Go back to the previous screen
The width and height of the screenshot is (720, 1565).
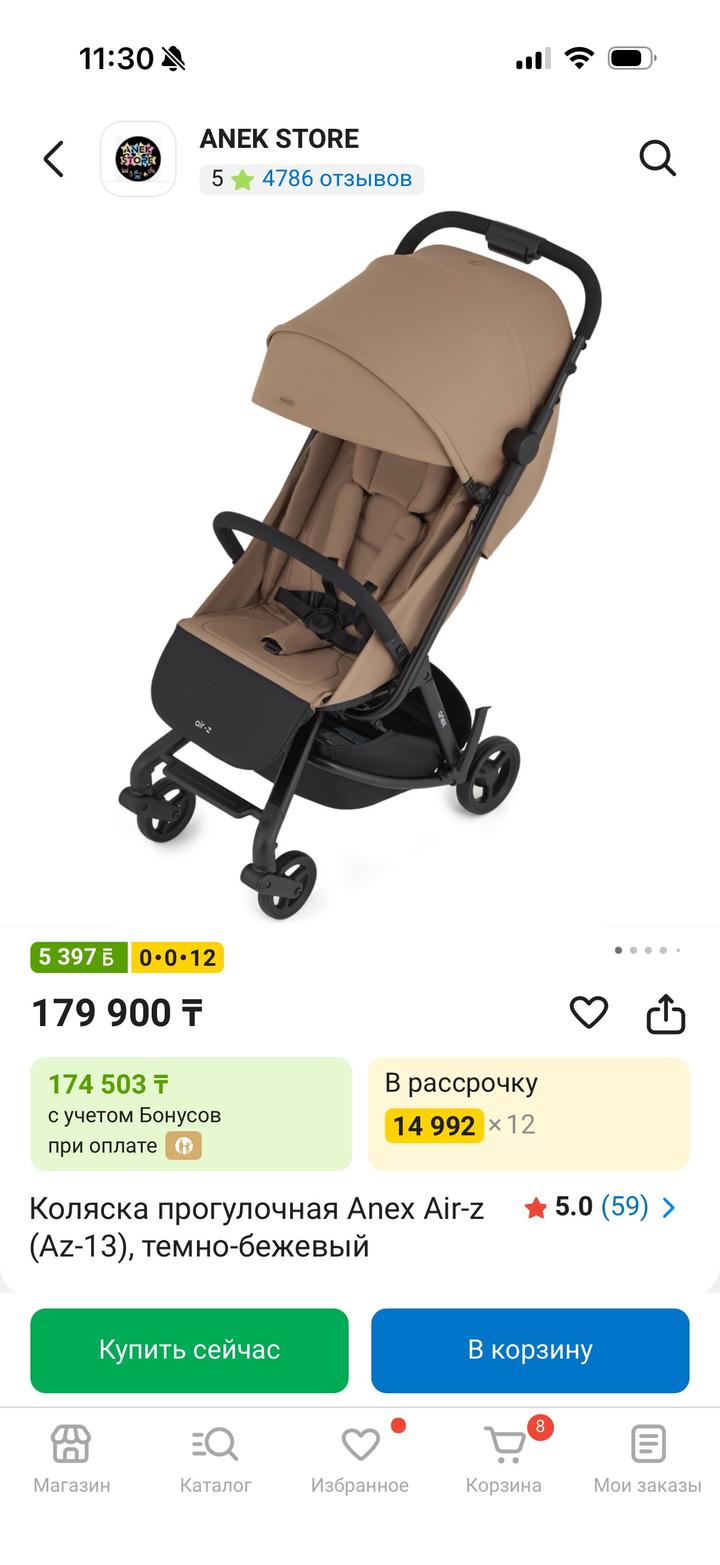[54, 159]
